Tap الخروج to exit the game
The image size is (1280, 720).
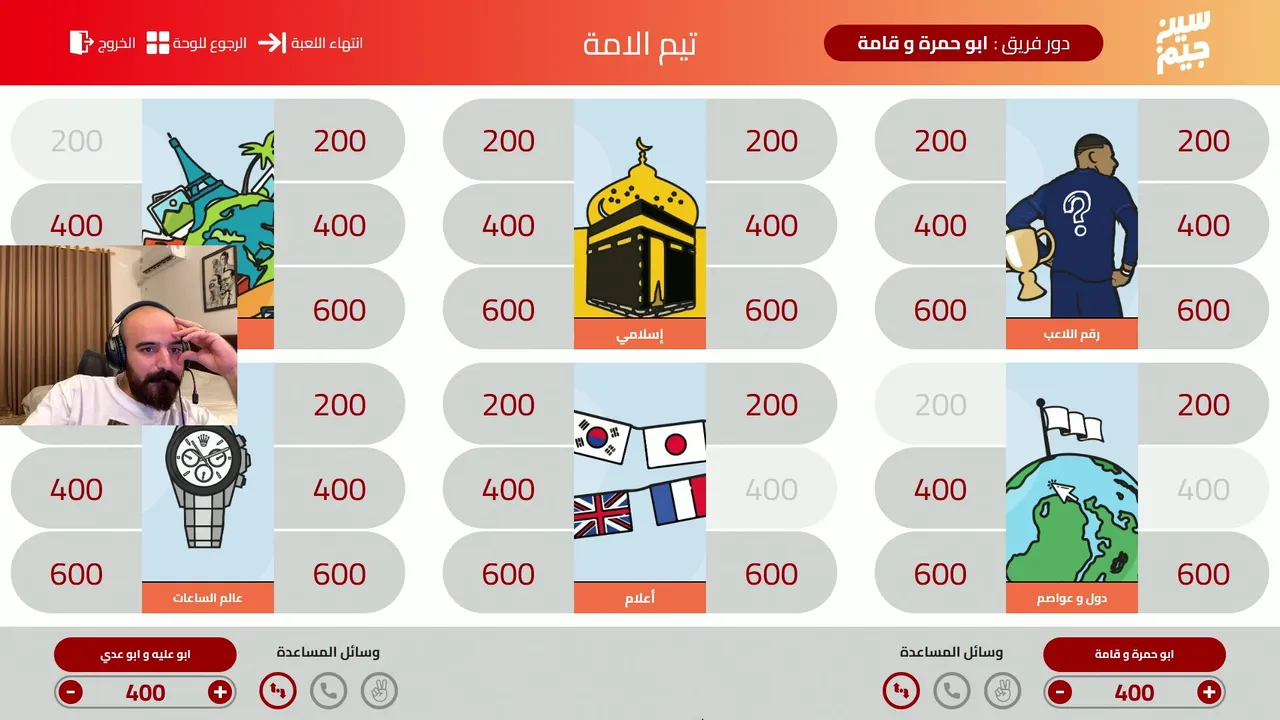pyautogui.click(x=103, y=43)
